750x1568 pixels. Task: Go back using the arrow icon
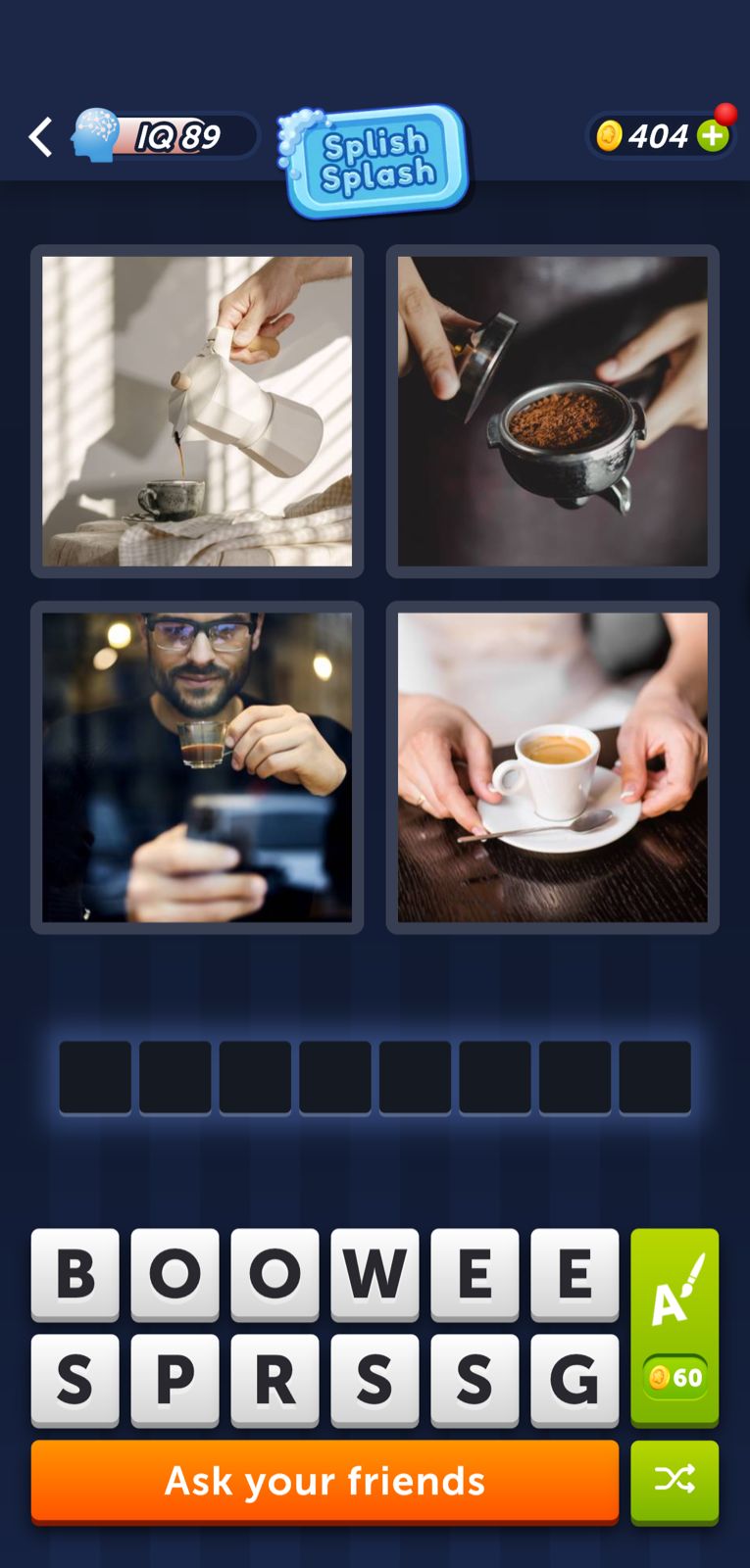tap(40, 137)
